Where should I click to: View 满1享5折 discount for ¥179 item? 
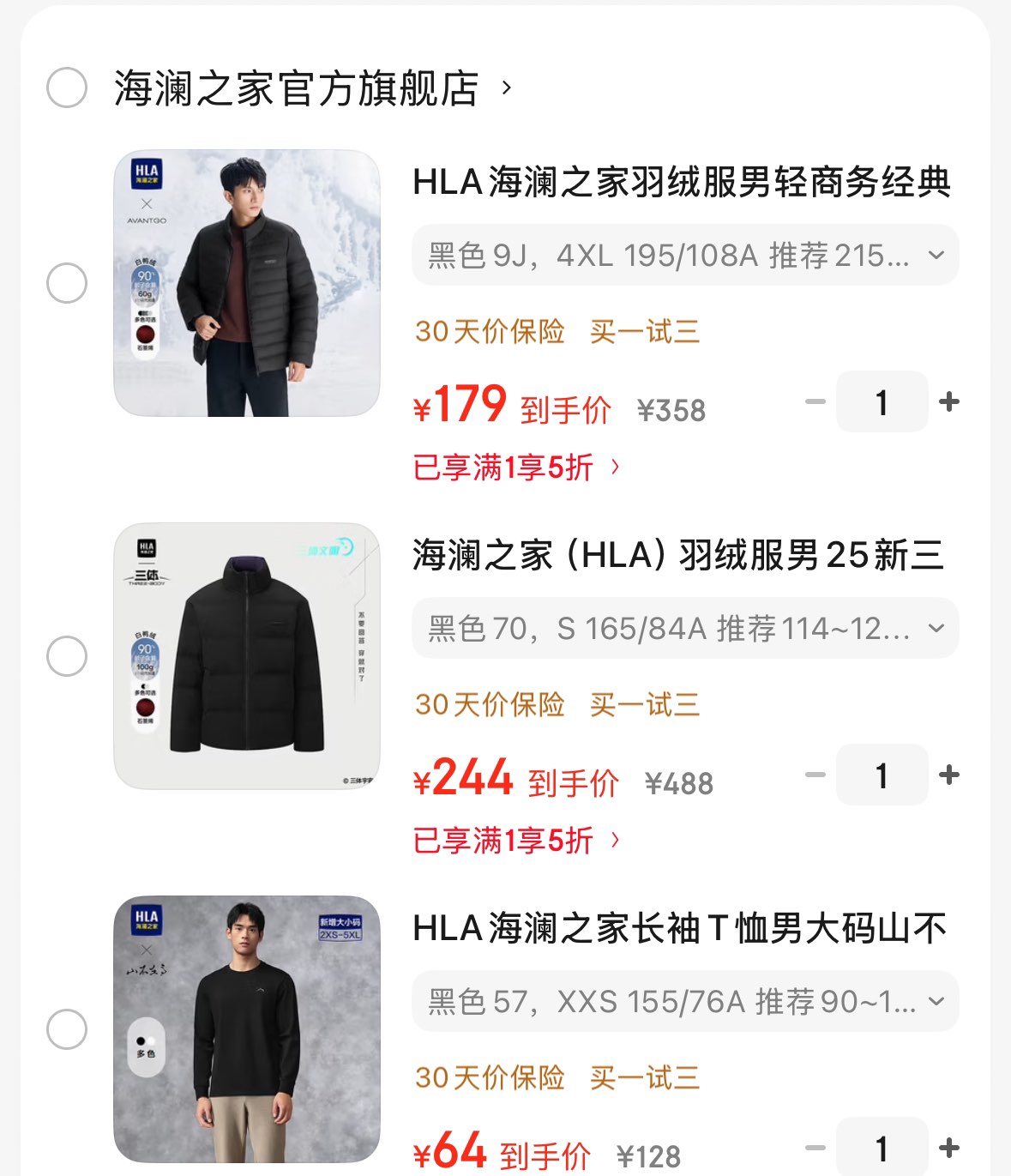[x=515, y=467]
